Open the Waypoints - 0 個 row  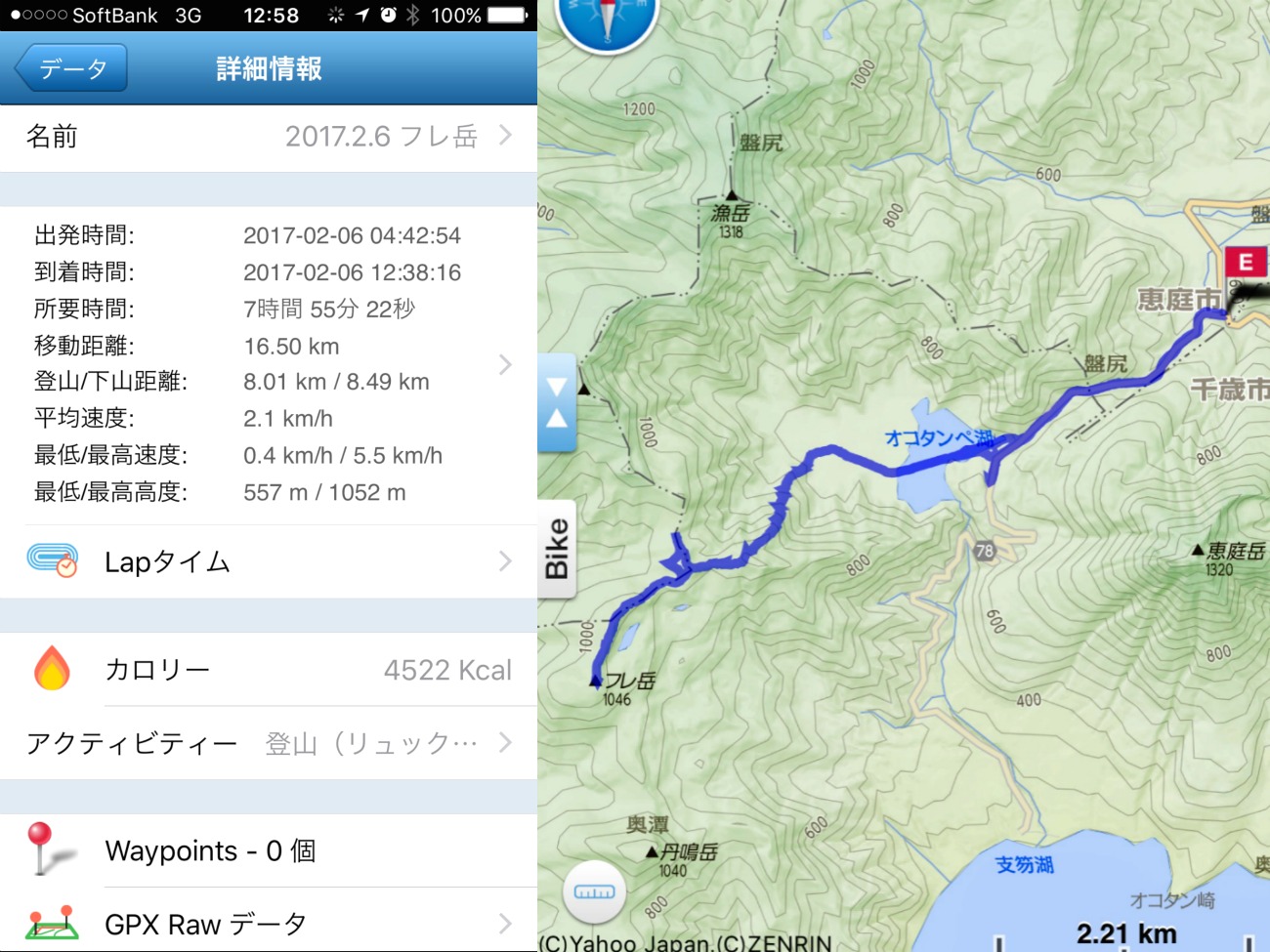click(x=269, y=850)
